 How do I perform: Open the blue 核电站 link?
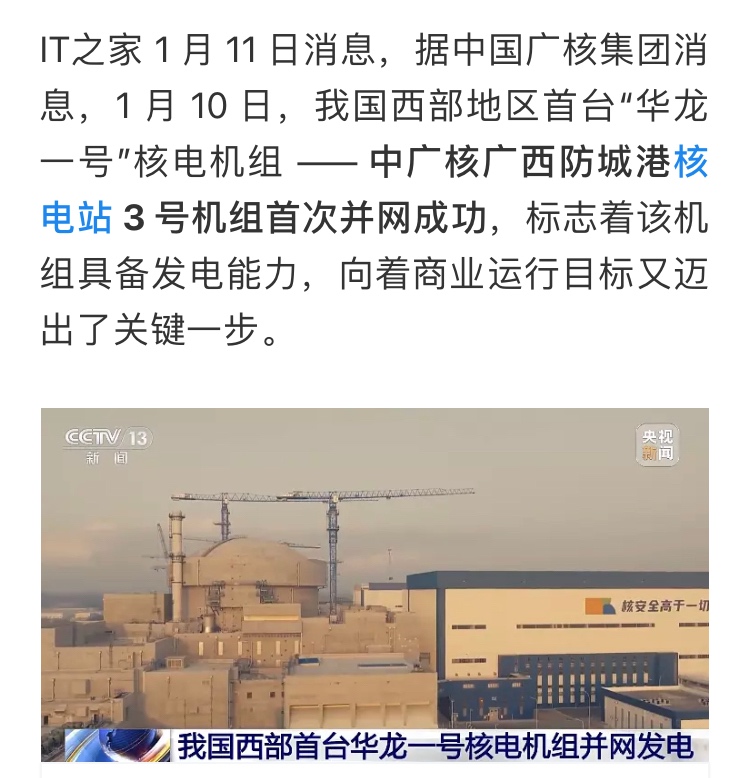click(x=76, y=218)
